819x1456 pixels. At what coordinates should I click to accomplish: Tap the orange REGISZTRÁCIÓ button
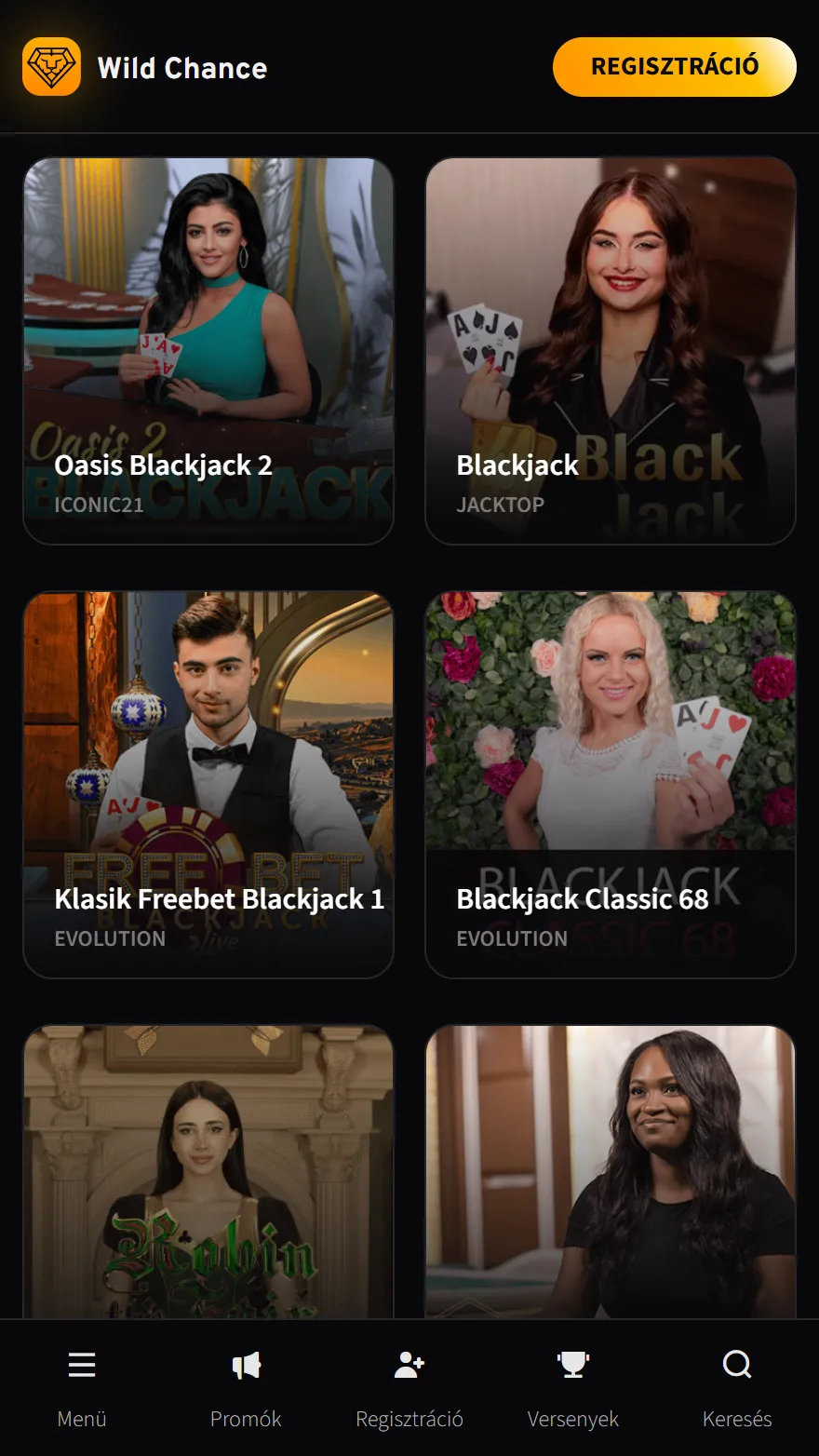tap(675, 67)
